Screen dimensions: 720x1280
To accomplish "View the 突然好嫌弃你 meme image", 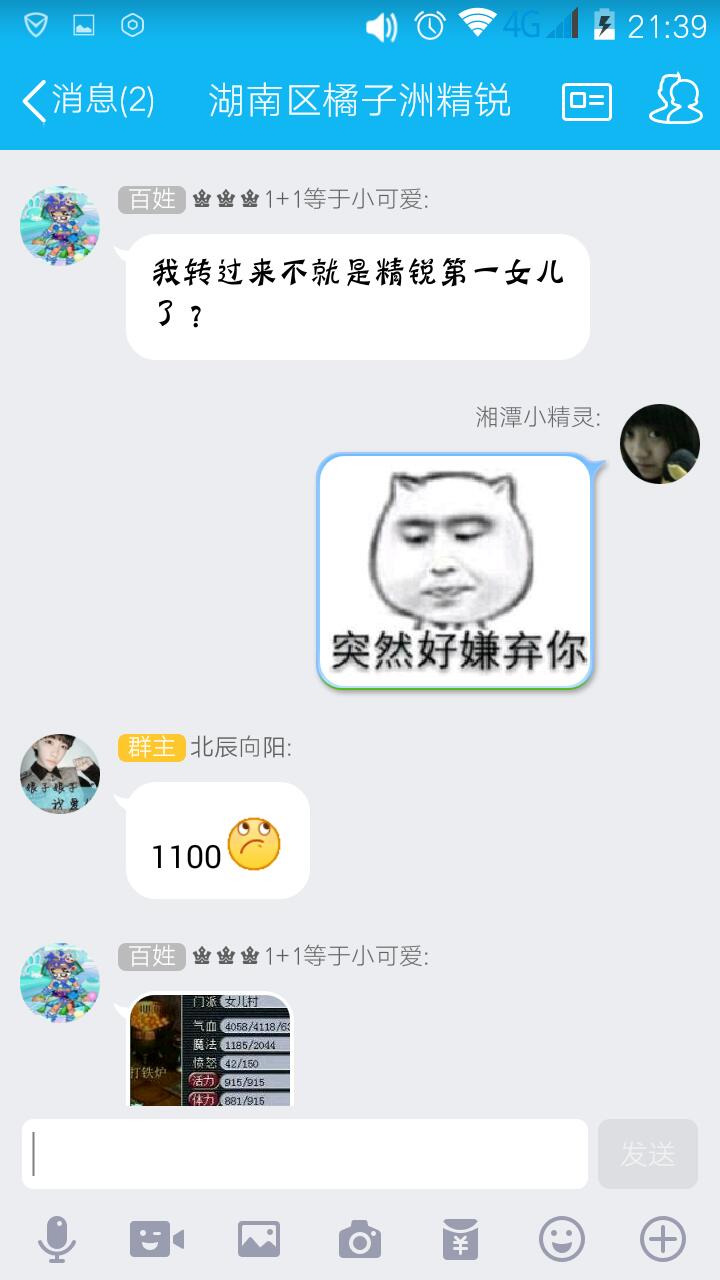I will click(x=456, y=571).
